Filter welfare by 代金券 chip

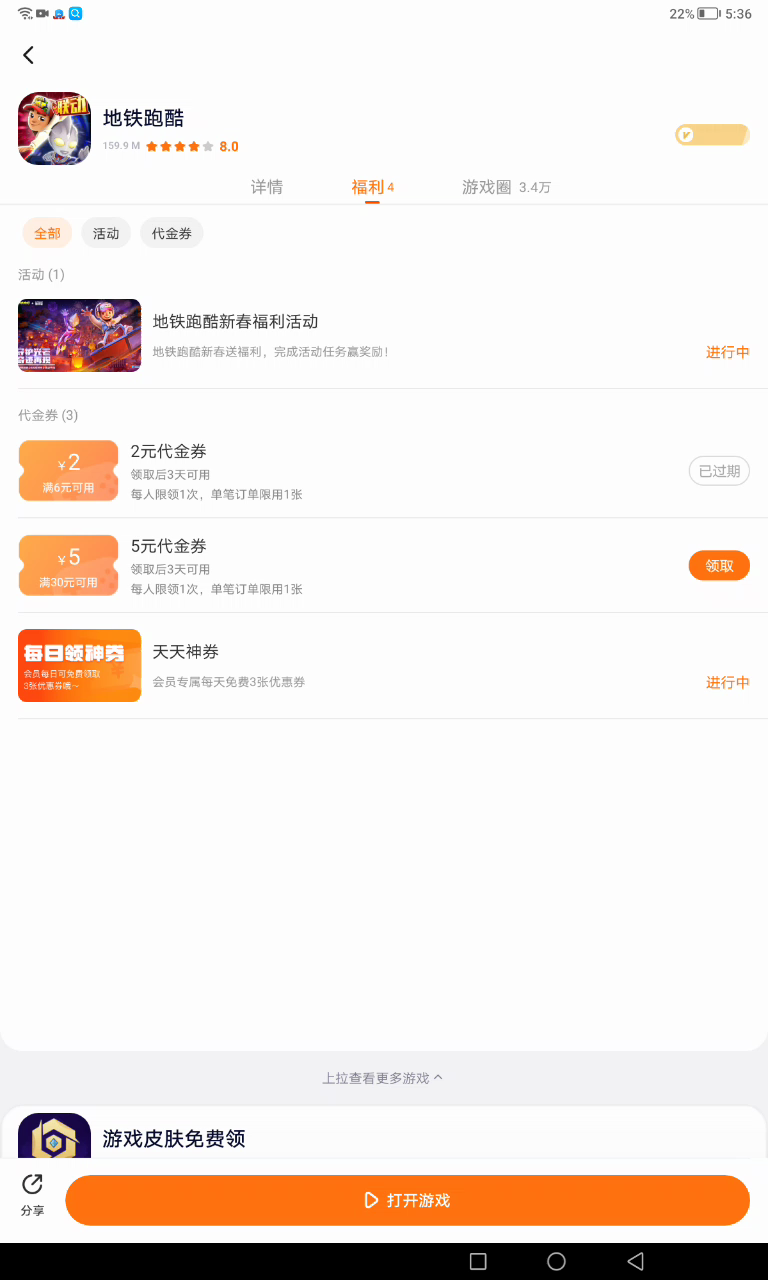pos(171,233)
